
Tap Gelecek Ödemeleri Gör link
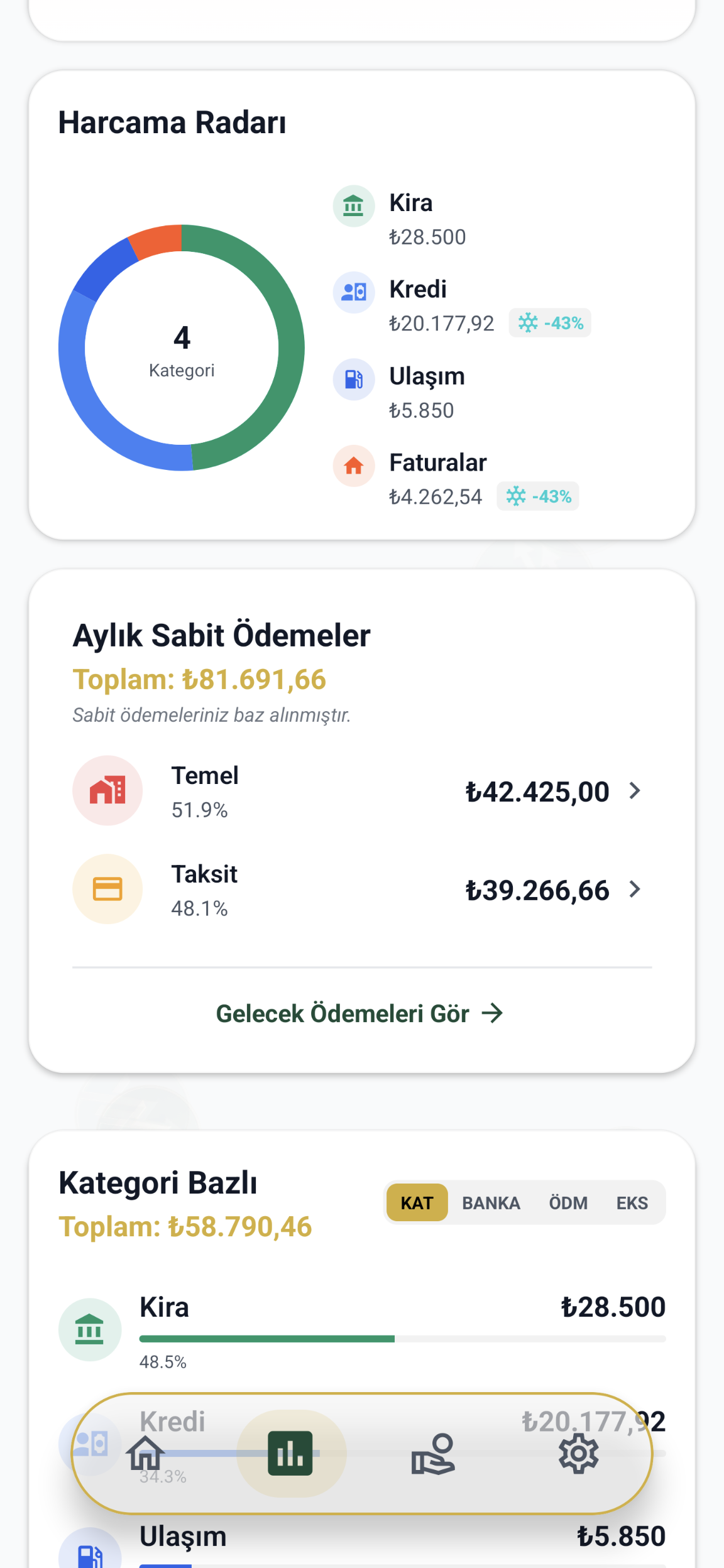pyautogui.click(x=359, y=1013)
